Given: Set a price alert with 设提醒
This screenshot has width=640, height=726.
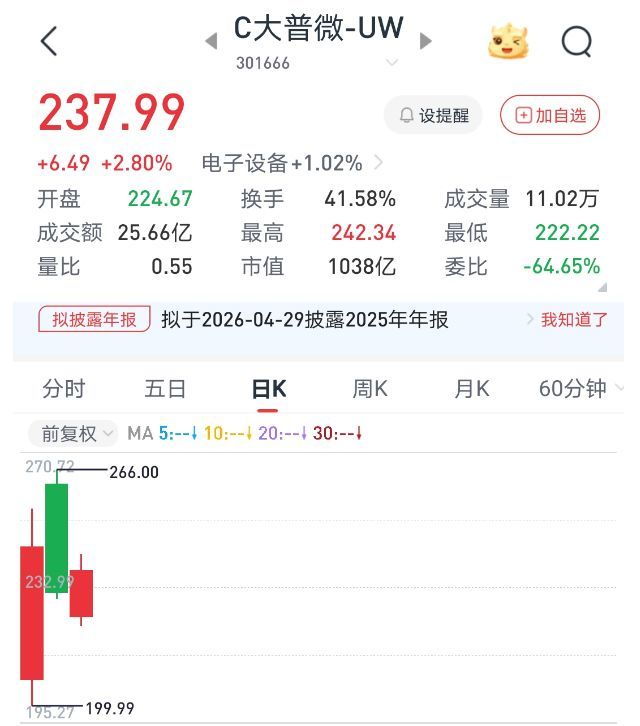Looking at the screenshot, I should 433,115.
